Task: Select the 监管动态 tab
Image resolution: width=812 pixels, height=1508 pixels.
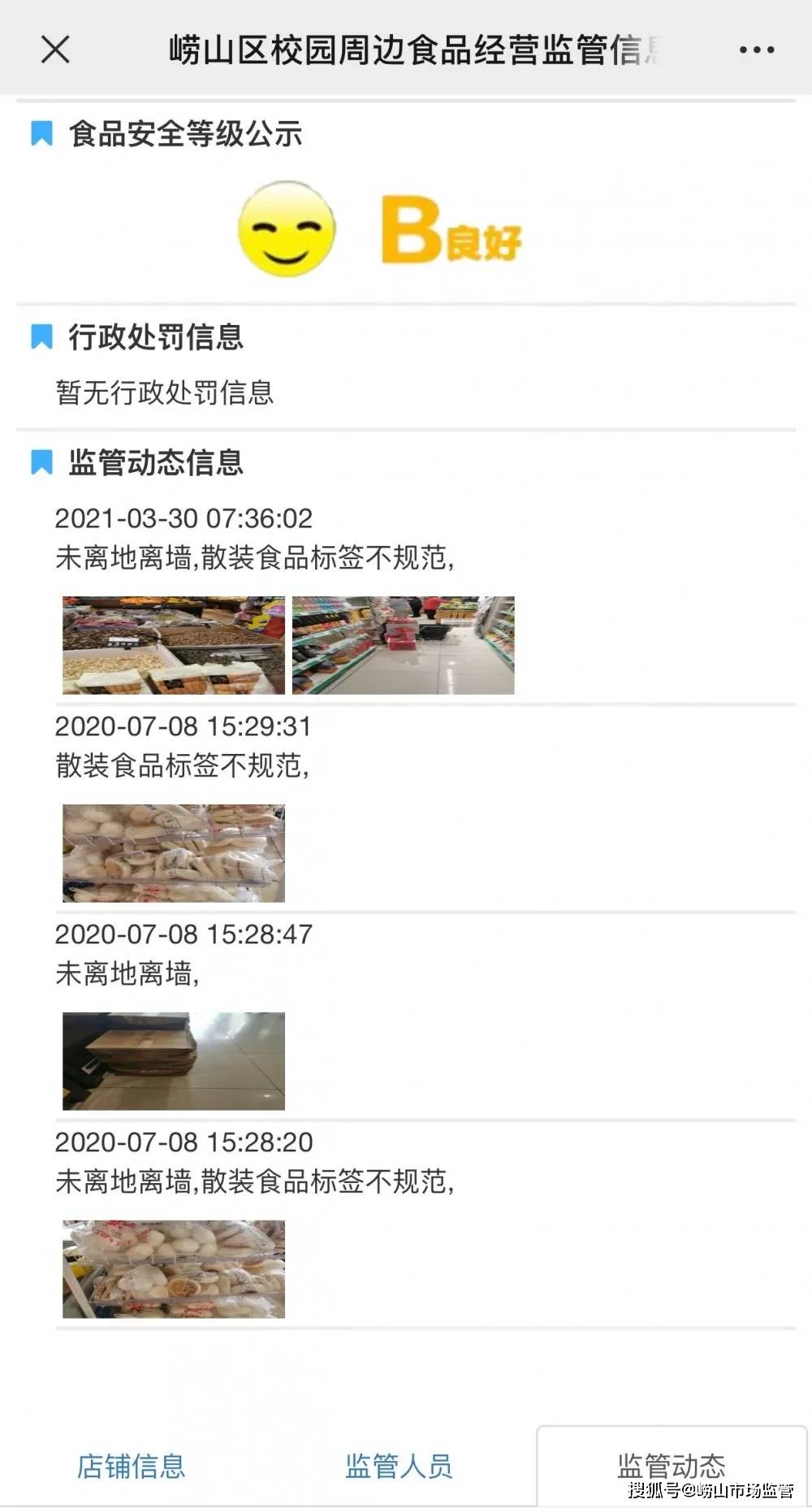Action: pyautogui.click(x=671, y=1467)
